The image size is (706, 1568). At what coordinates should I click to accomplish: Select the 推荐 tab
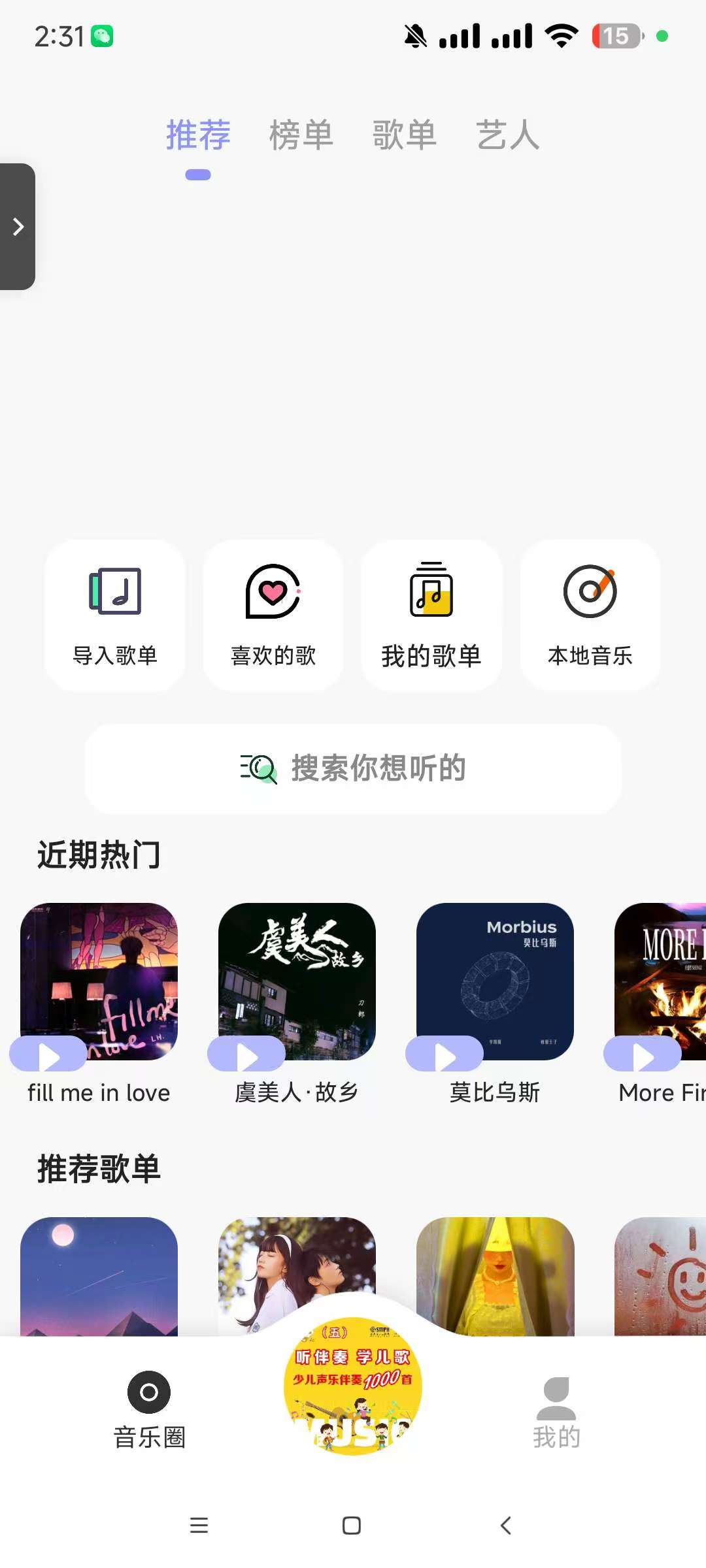(198, 135)
